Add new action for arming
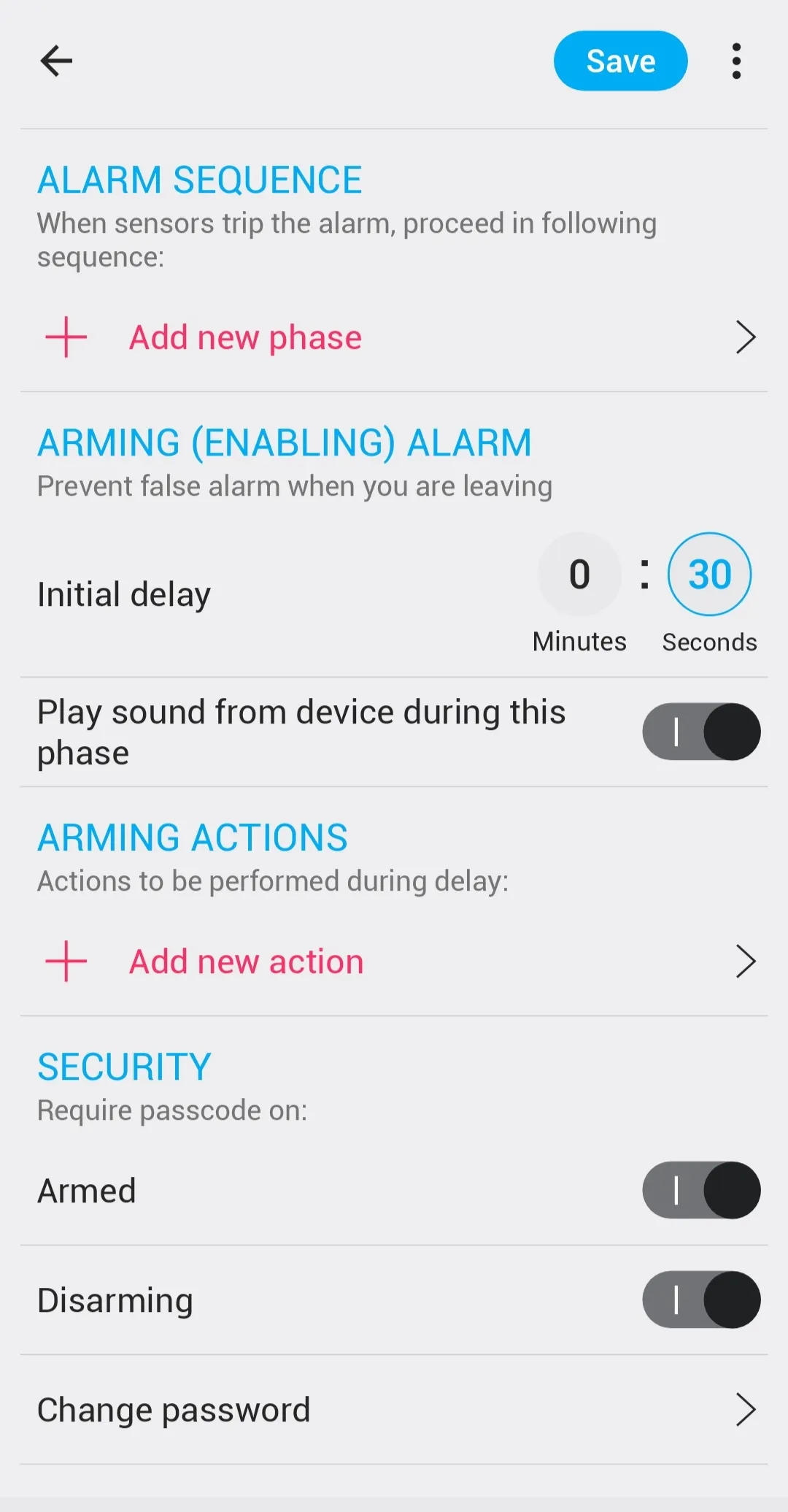788x1512 pixels. click(x=394, y=962)
